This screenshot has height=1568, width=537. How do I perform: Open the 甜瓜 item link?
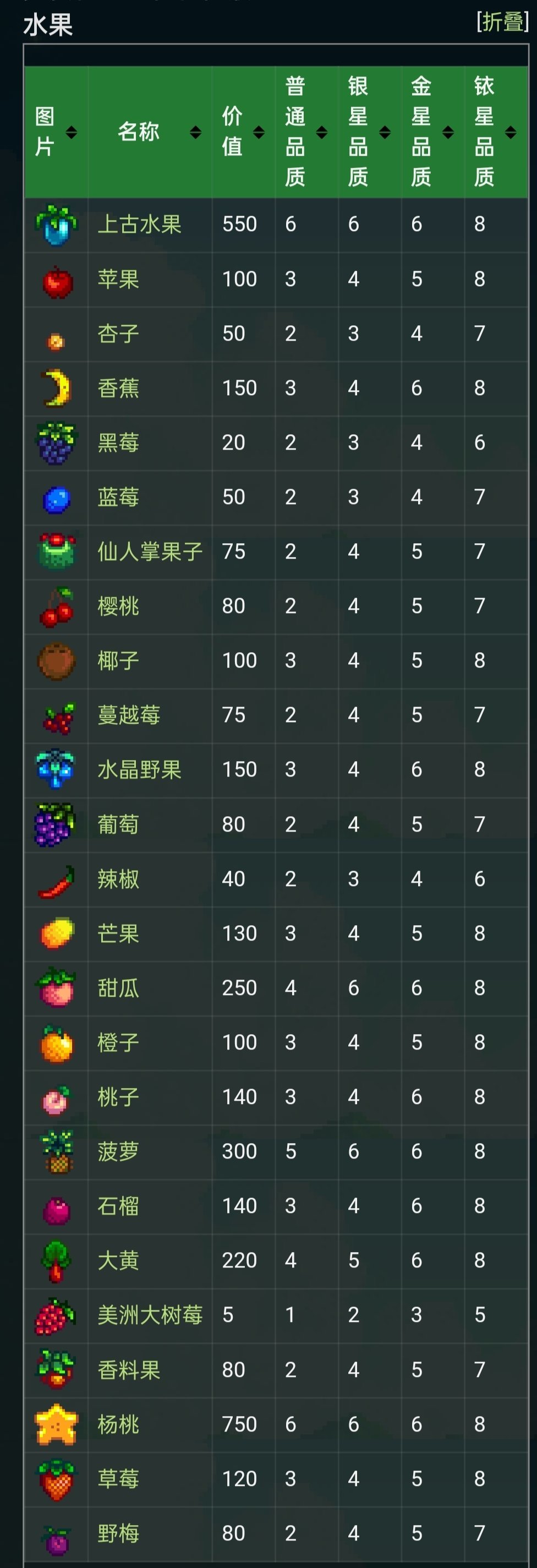[x=118, y=988]
